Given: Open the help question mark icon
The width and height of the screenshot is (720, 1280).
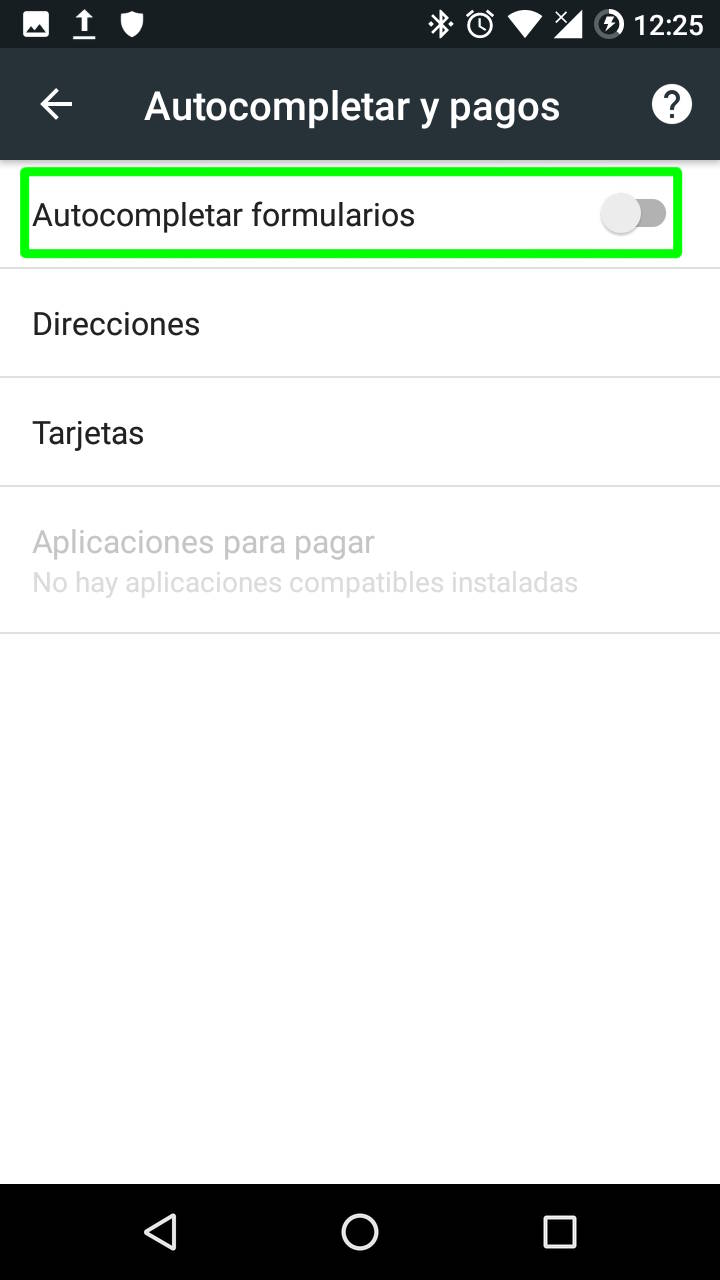Looking at the screenshot, I should tap(671, 105).
